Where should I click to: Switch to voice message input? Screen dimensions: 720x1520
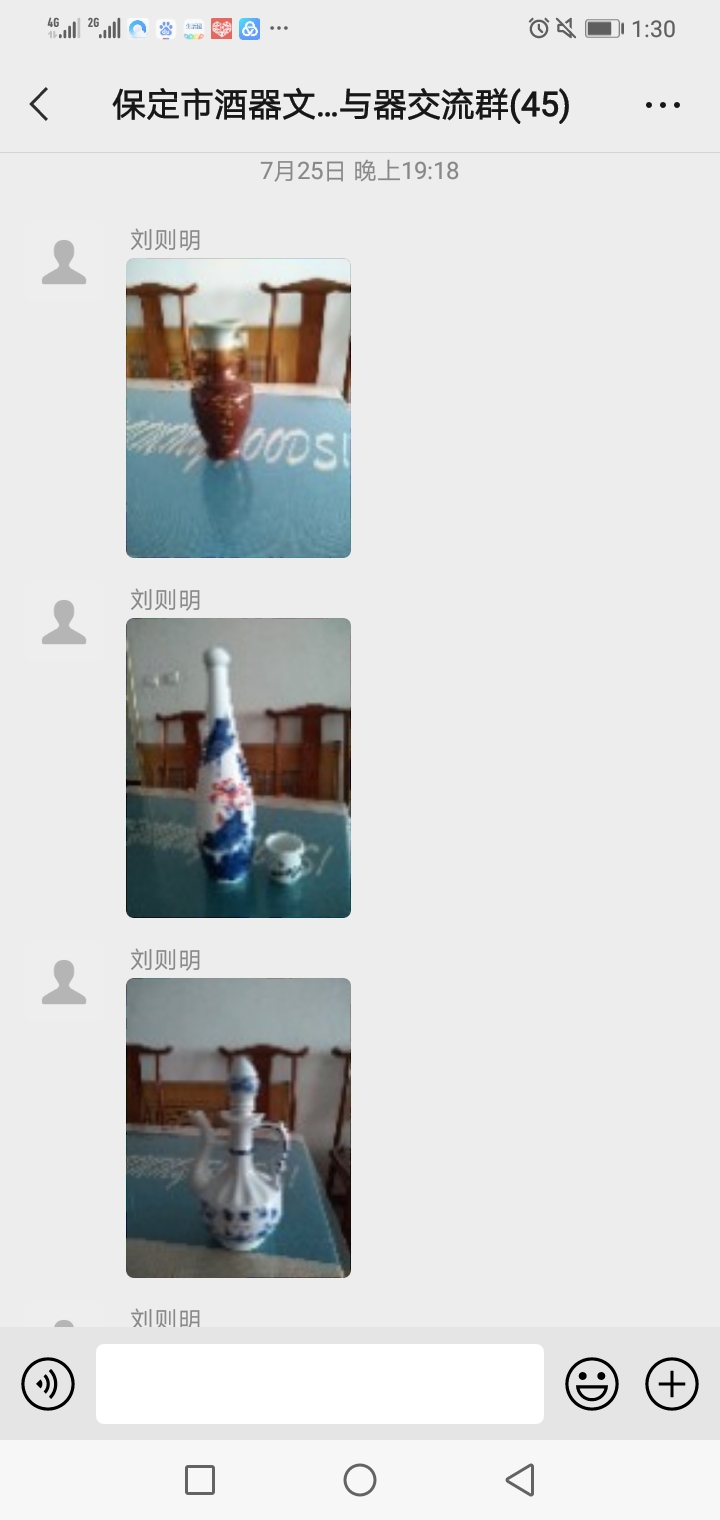click(48, 1384)
